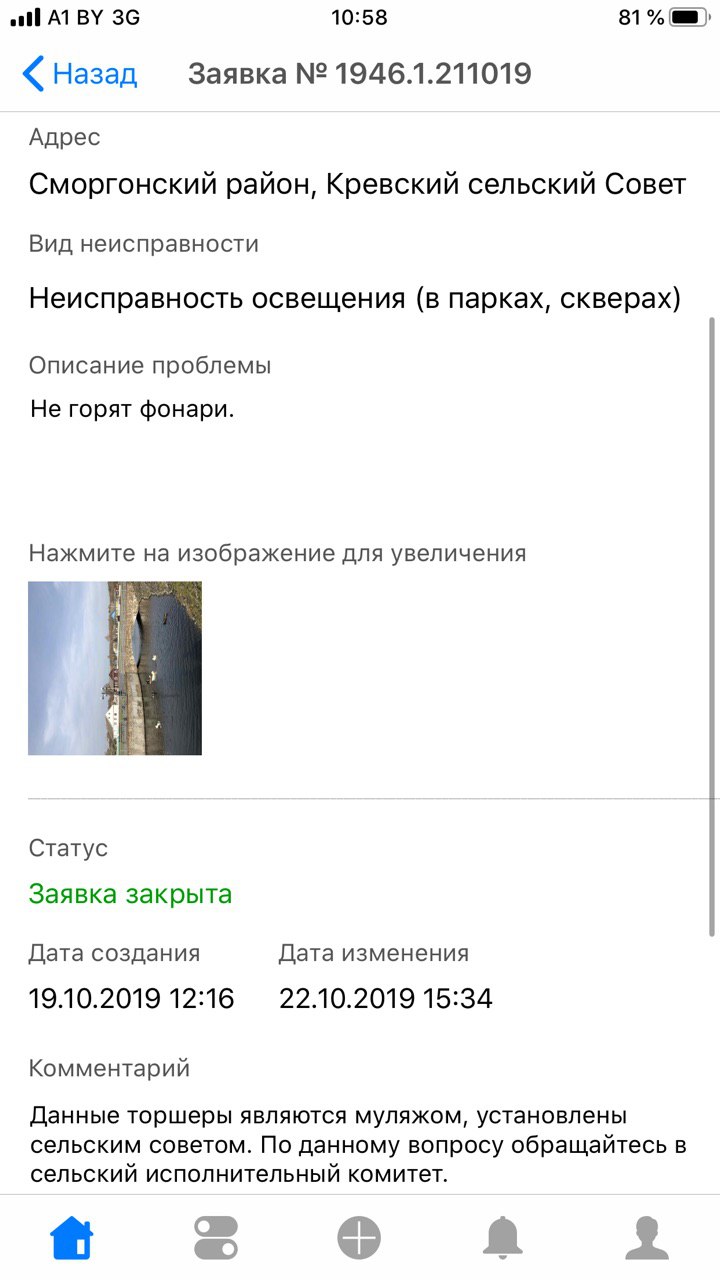
Task: Enlarge the attached photo of the problem
Action: pos(115,668)
